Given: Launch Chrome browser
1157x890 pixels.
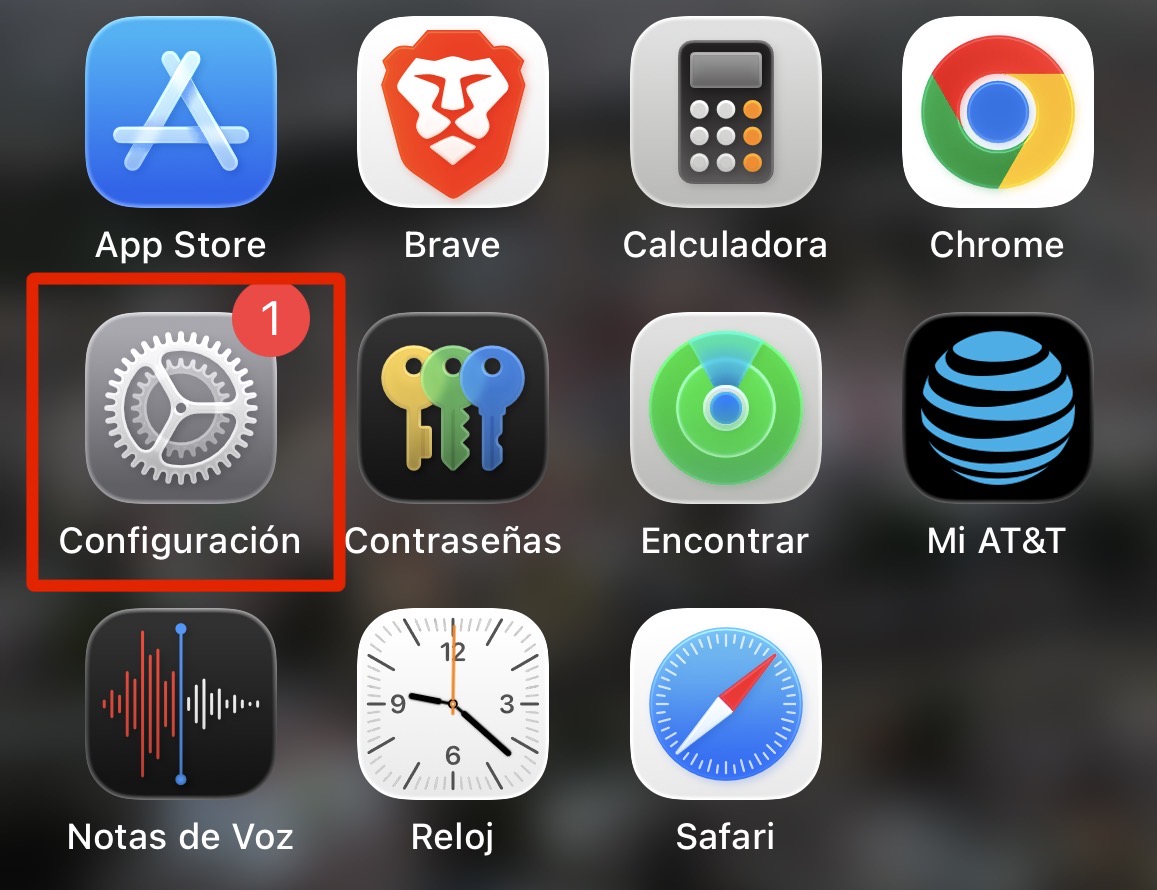Looking at the screenshot, I should [997, 112].
